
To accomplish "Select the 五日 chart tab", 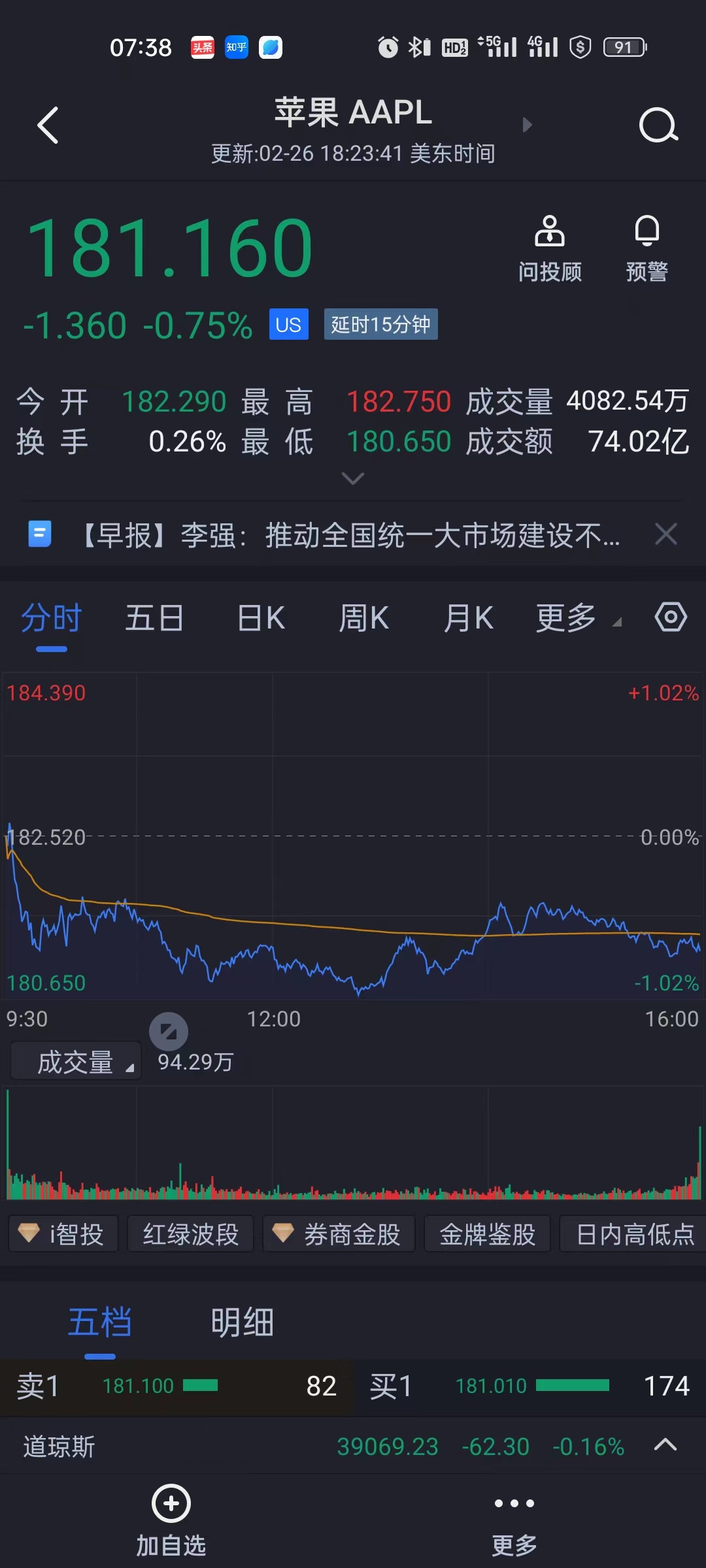I will [154, 617].
